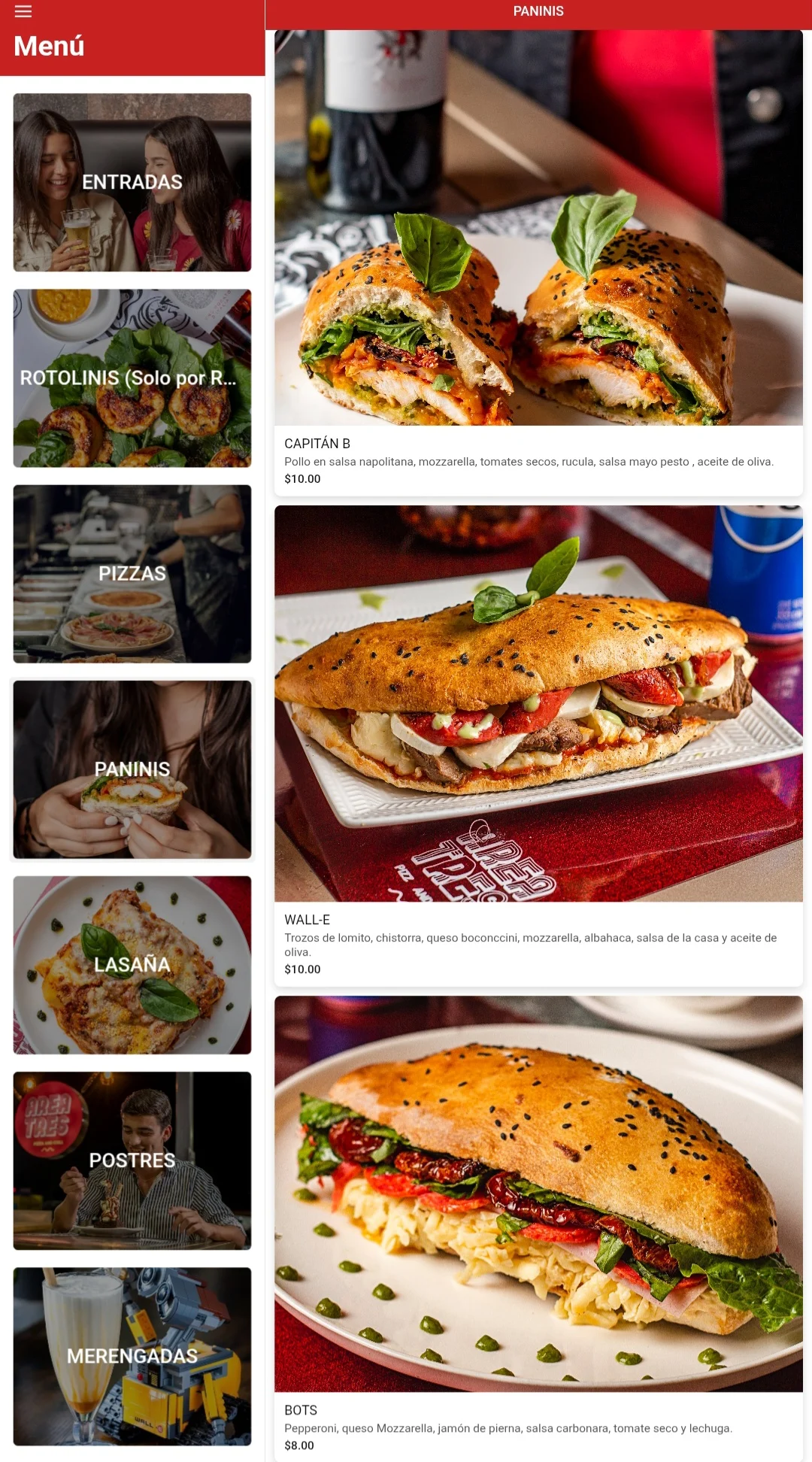View the POSTRES category

pos(132,1160)
